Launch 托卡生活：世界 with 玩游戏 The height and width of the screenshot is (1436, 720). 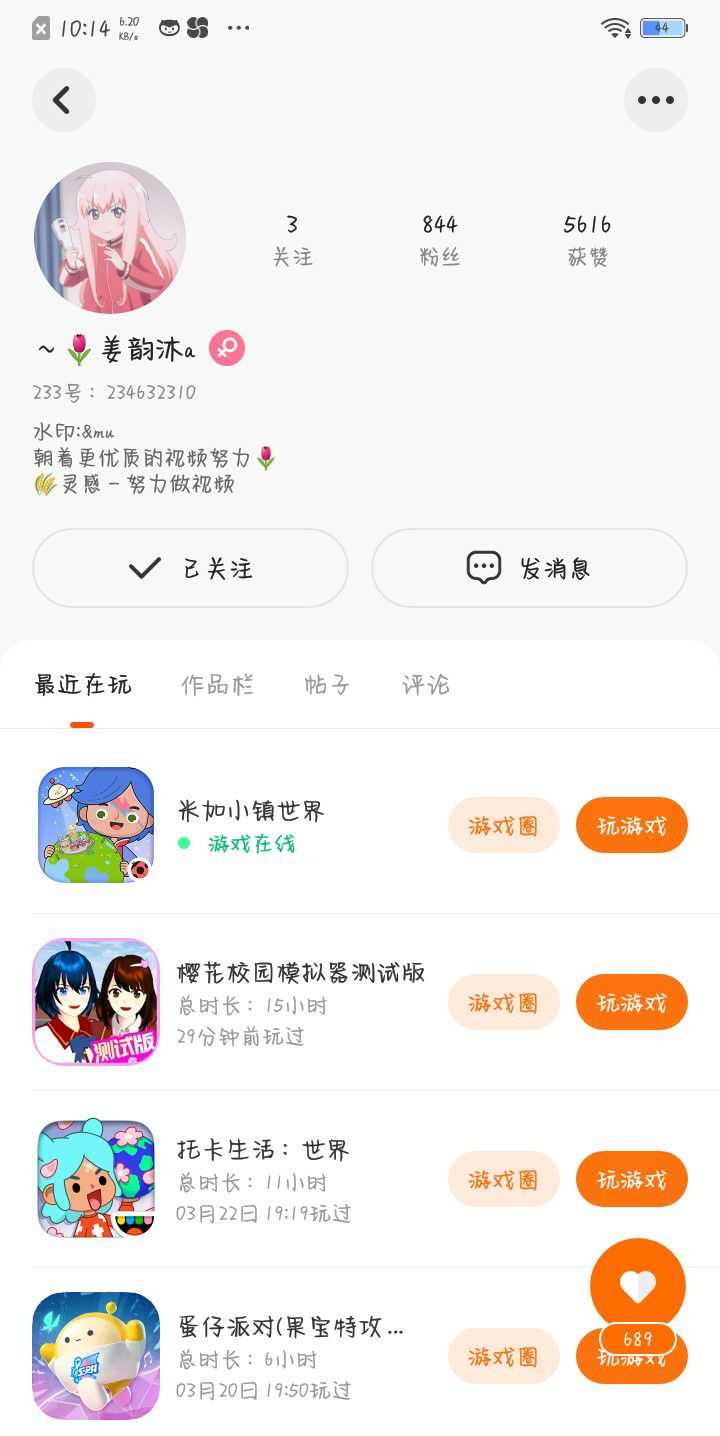click(x=631, y=1179)
